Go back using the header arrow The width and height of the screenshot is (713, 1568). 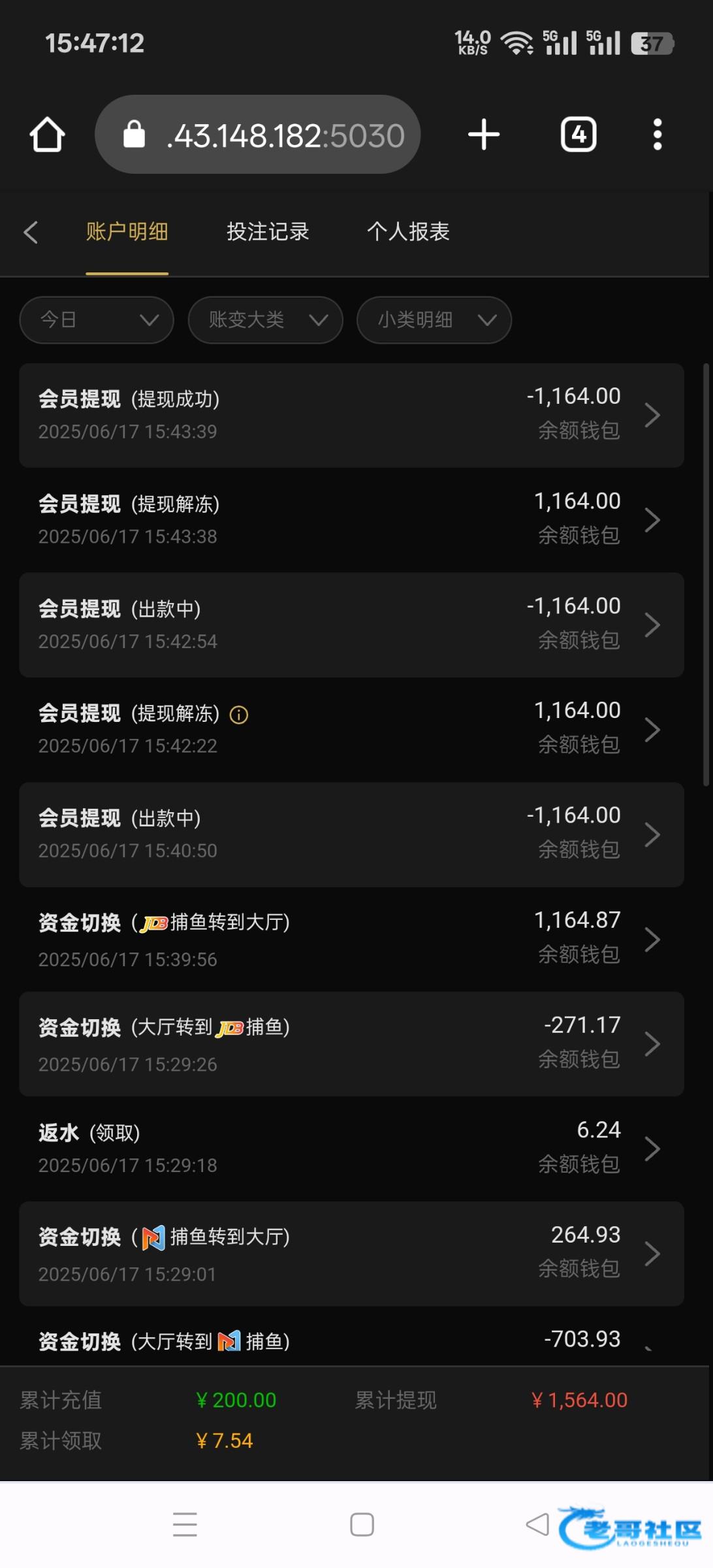(x=31, y=232)
